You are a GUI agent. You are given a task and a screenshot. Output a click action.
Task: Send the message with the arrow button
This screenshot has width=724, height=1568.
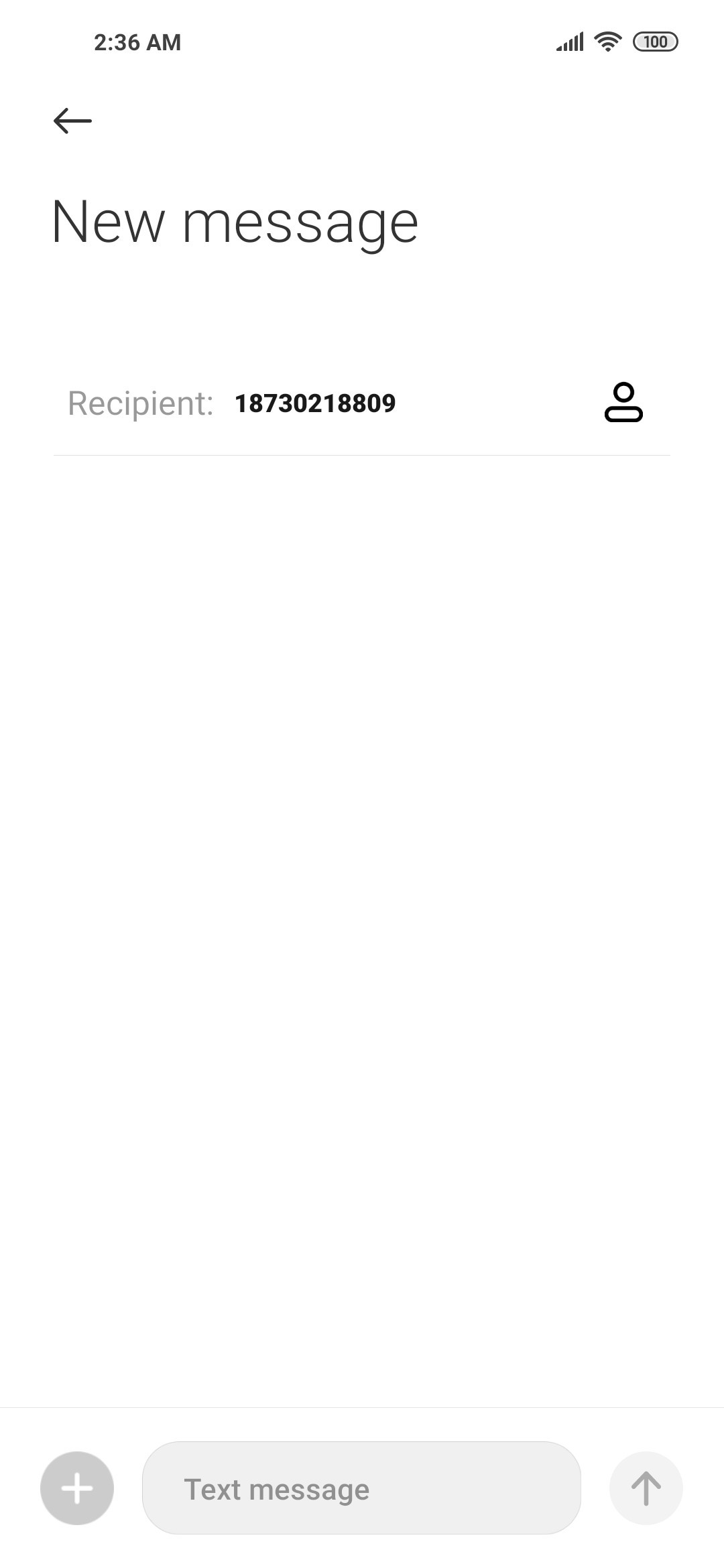tap(646, 1488)
